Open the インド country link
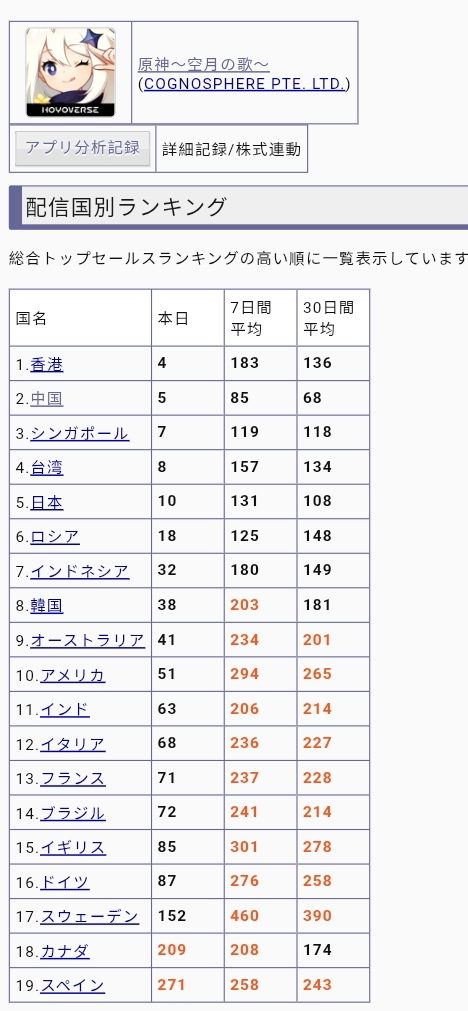 click(x=64, y=710)
